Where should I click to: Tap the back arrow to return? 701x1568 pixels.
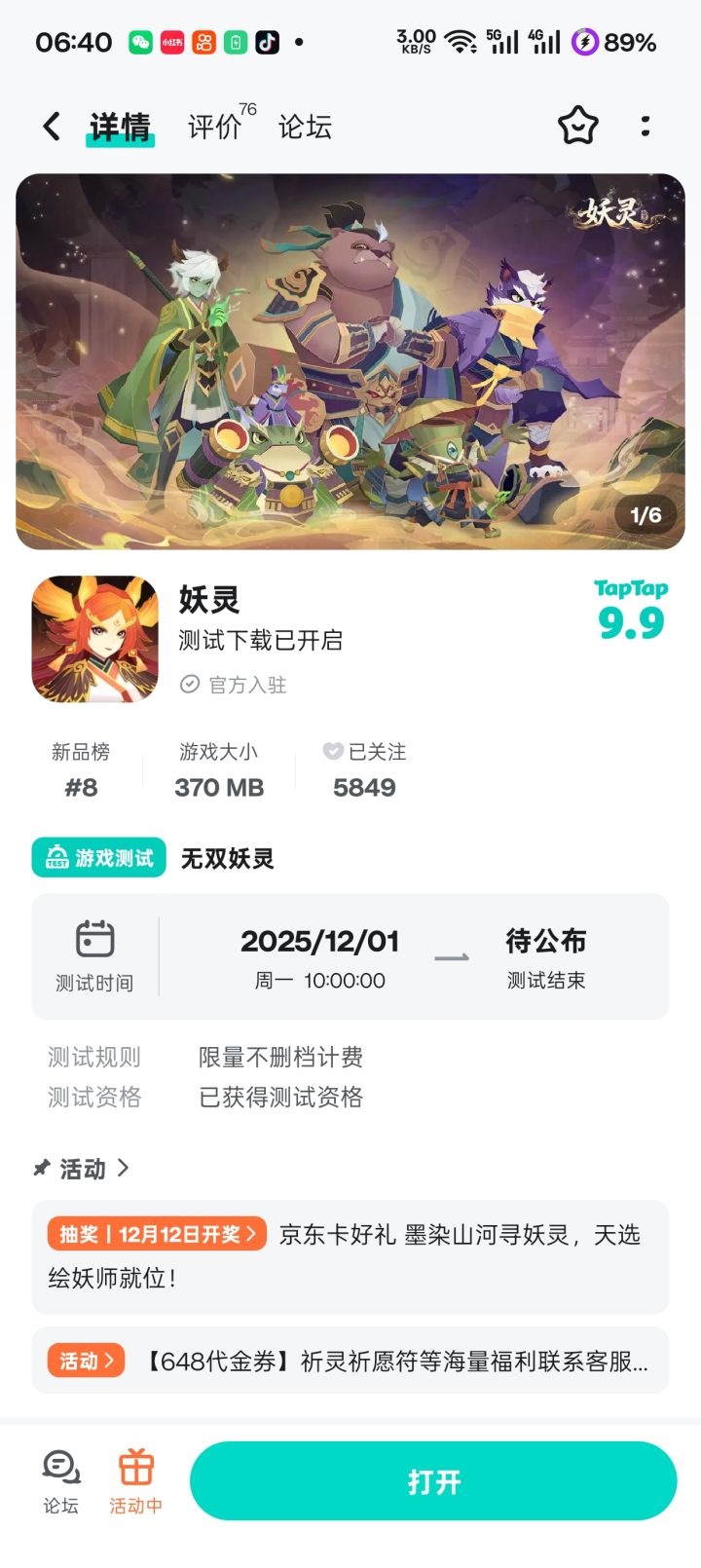(50, 127)
